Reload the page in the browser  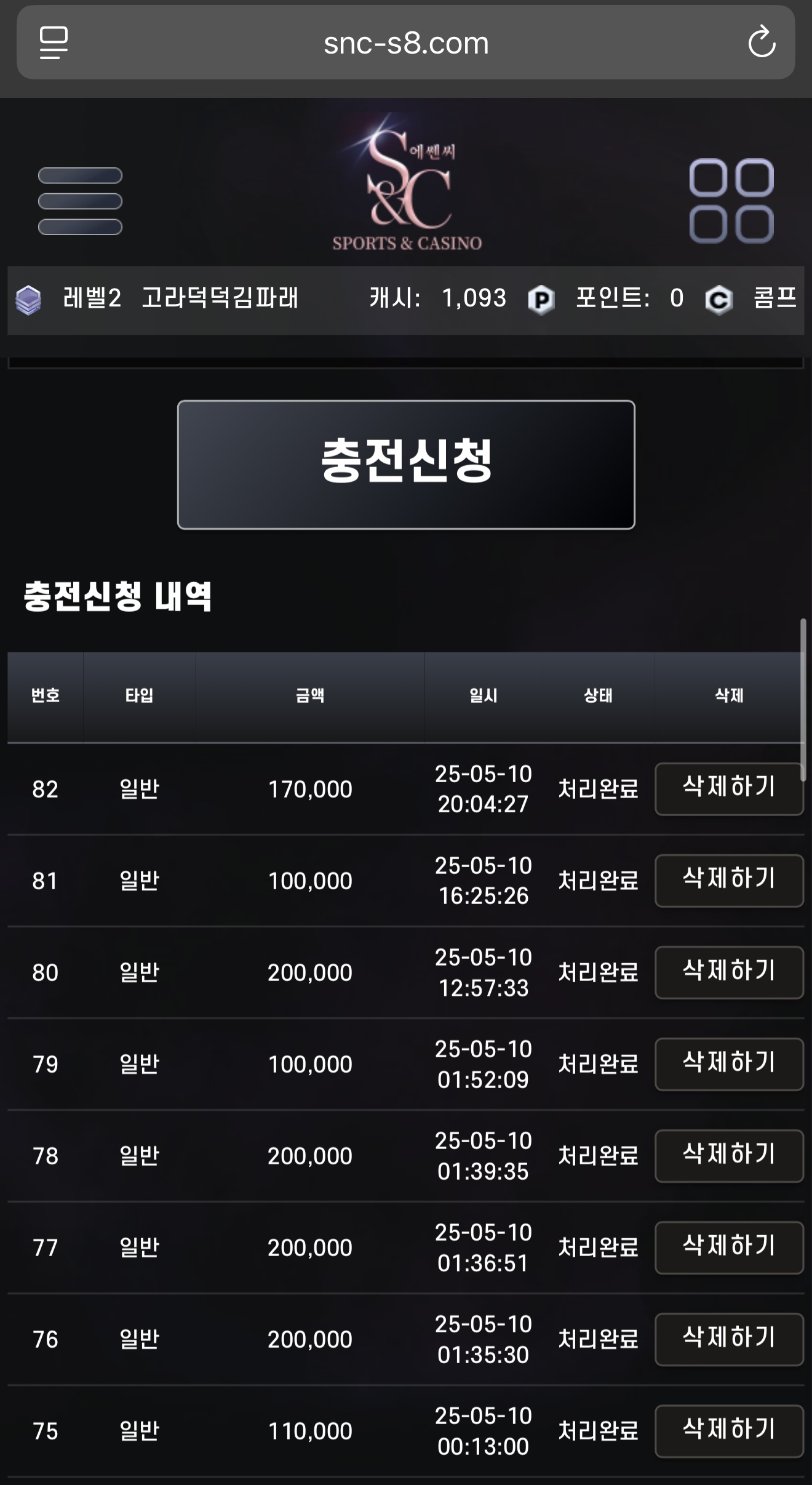click(762, 42)
